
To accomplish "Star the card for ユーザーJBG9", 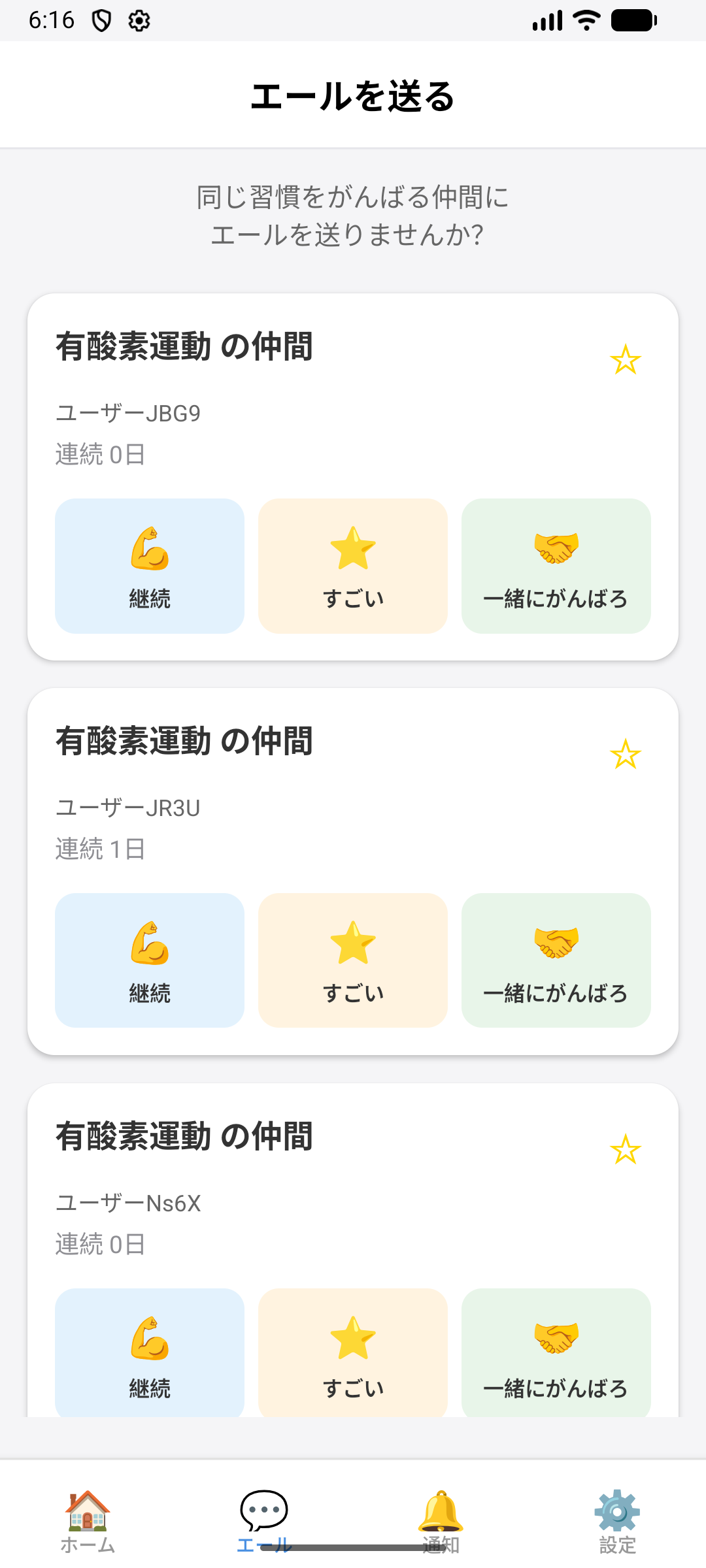I will pos(625,360).
